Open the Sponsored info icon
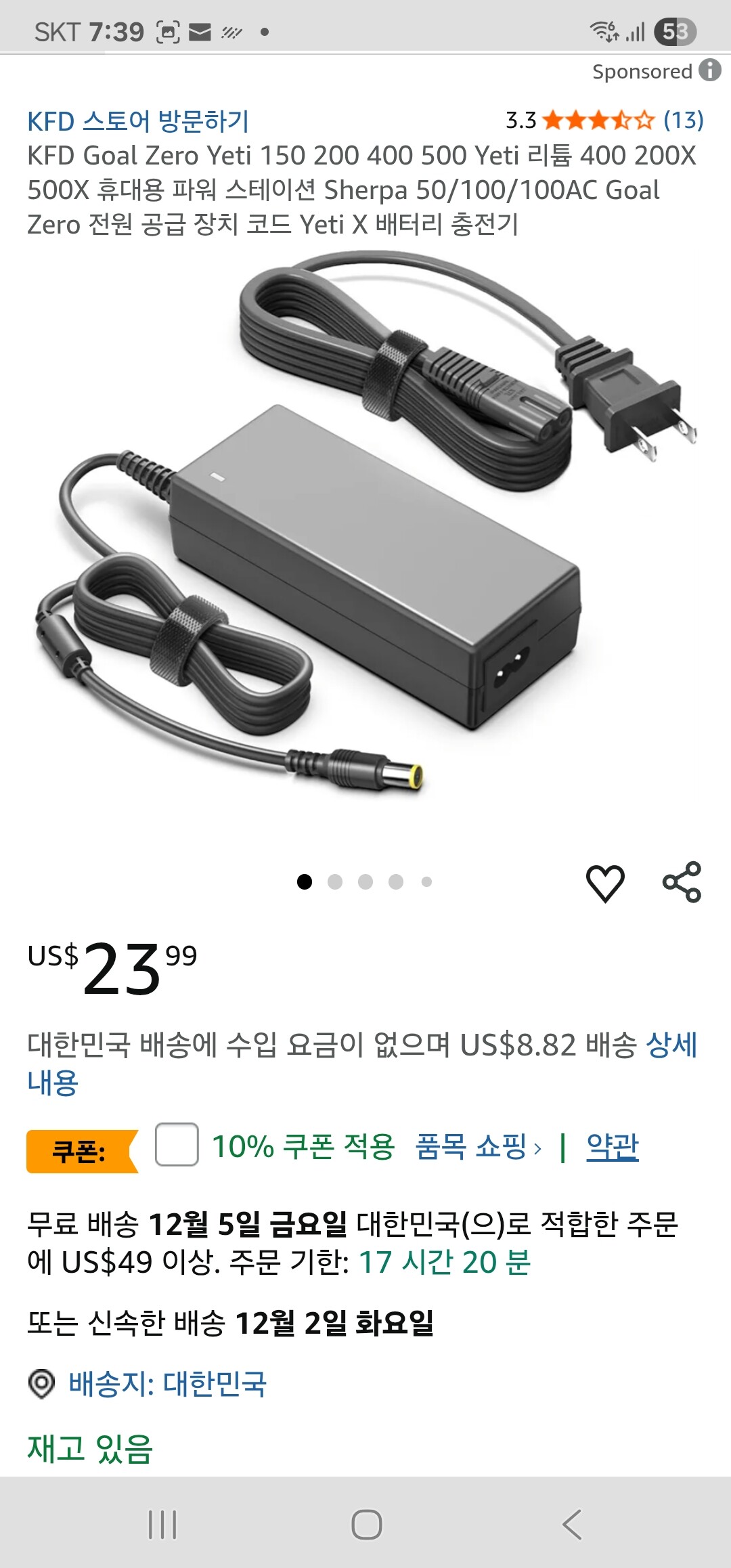 pyautogui.click(x=709, y=70)
